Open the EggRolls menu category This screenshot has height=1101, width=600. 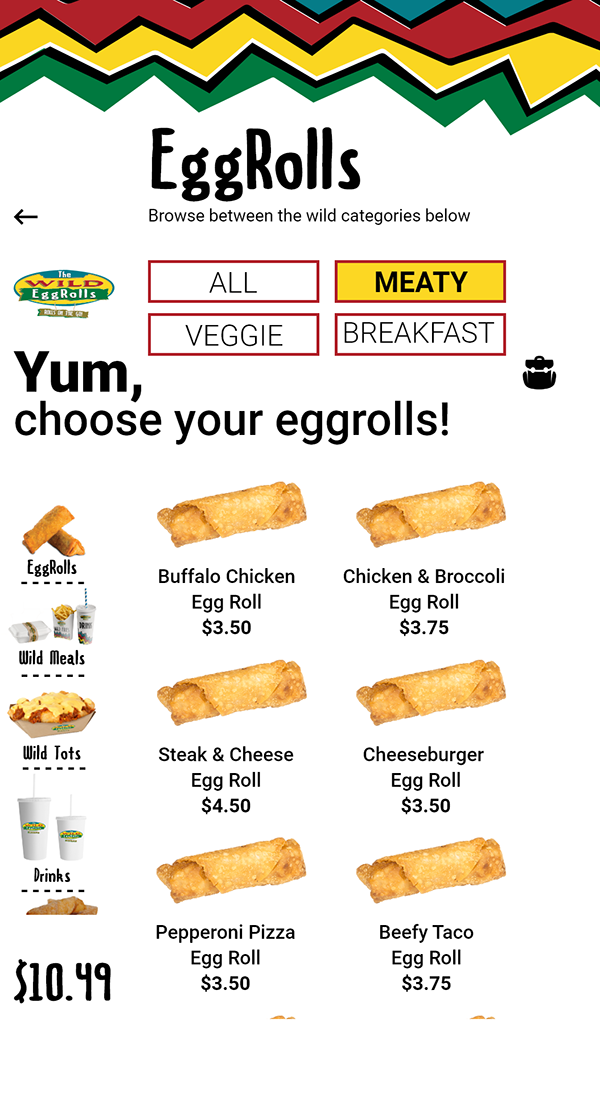[52, 541]
